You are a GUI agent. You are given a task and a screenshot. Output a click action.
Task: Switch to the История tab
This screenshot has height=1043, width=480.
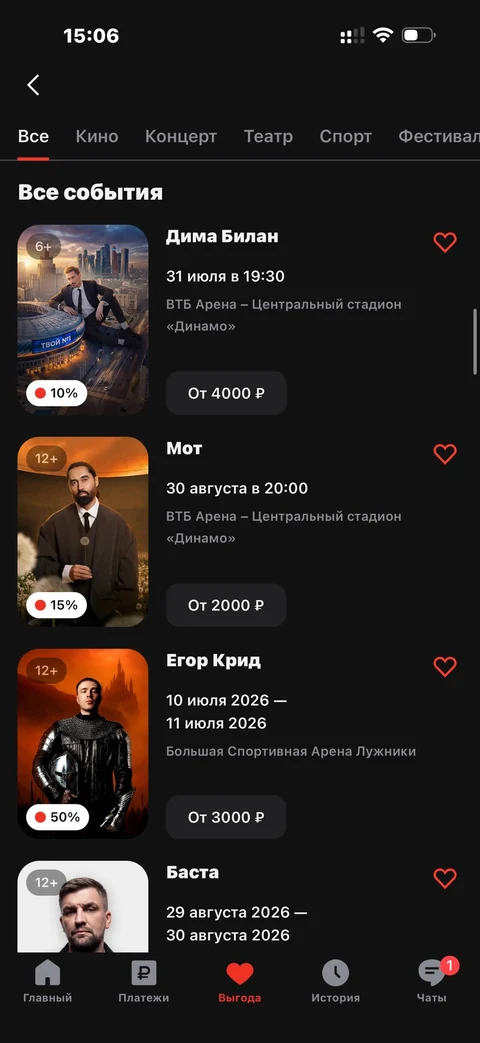336,982
